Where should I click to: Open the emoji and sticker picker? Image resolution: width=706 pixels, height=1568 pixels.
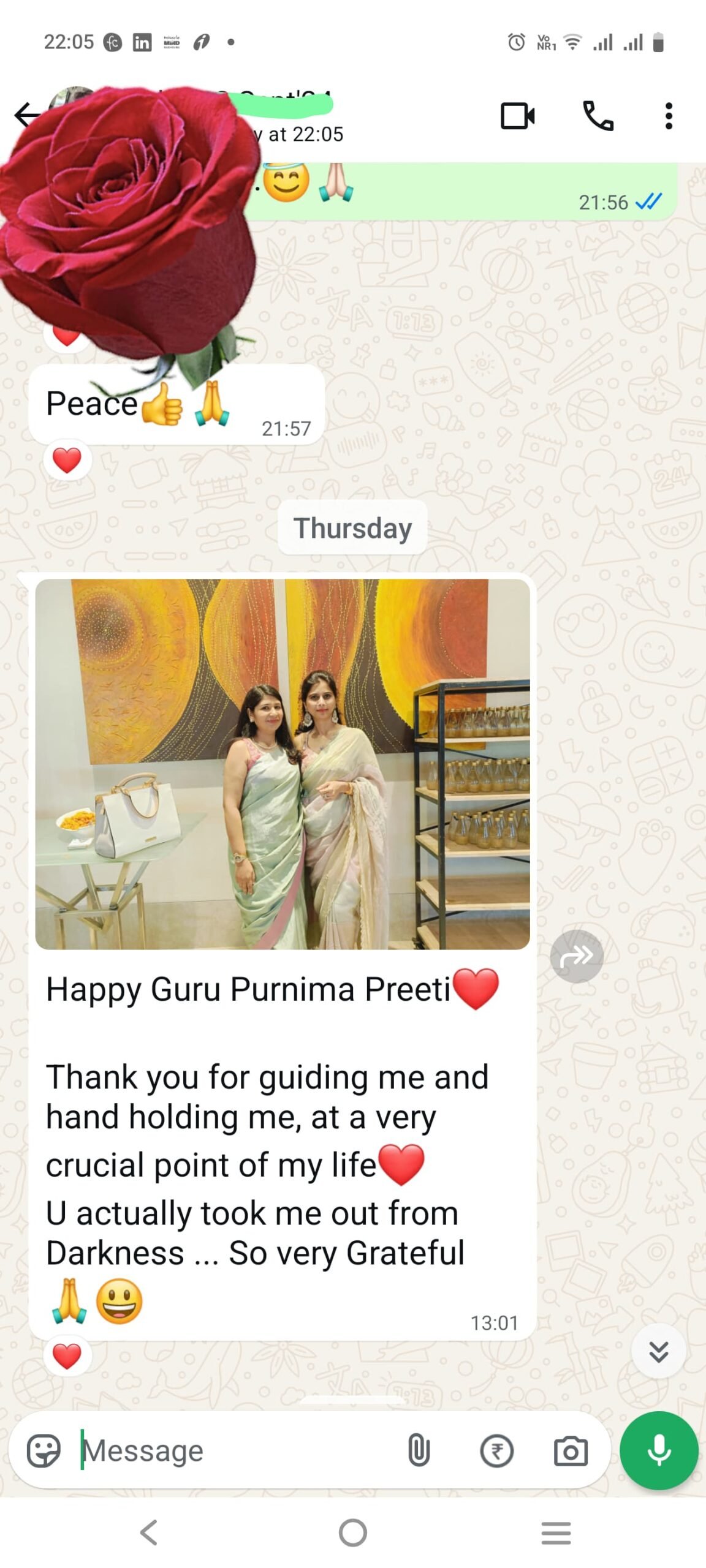tap(44, 1450)
